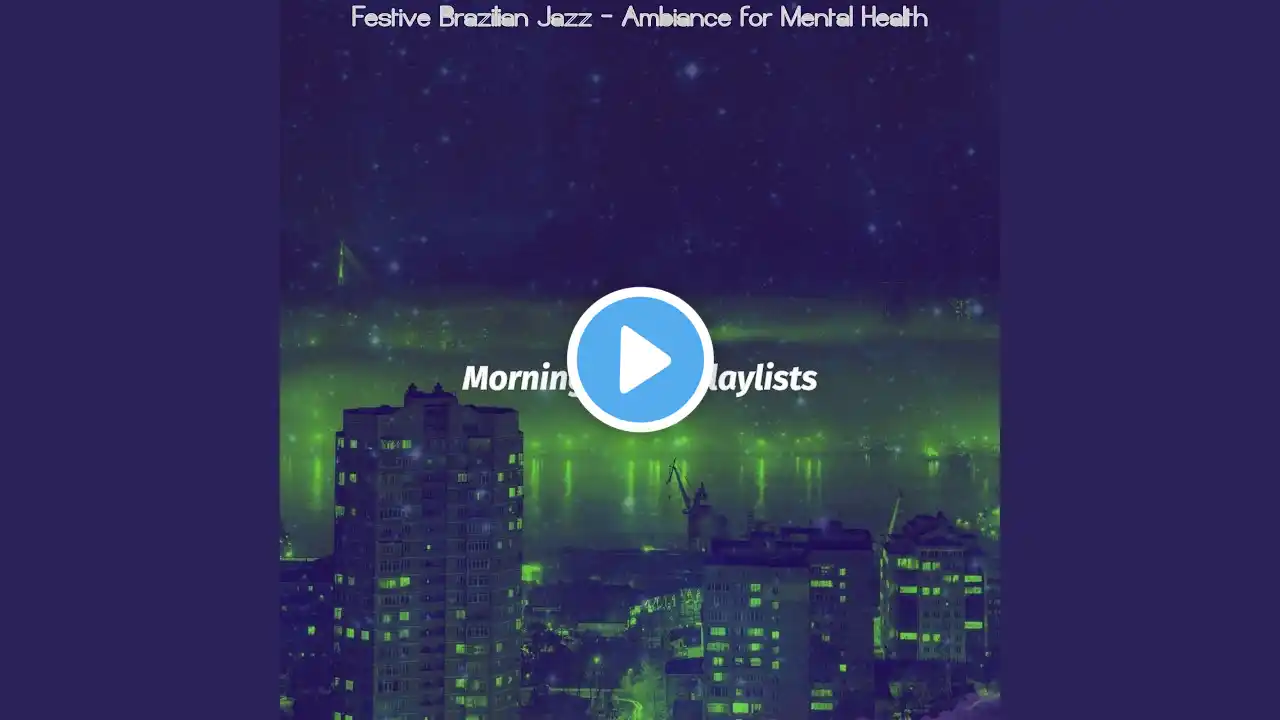Play the Festive Brazilian Jazz video
Viewport: 1280px width, 720px height.
[640, 360]
